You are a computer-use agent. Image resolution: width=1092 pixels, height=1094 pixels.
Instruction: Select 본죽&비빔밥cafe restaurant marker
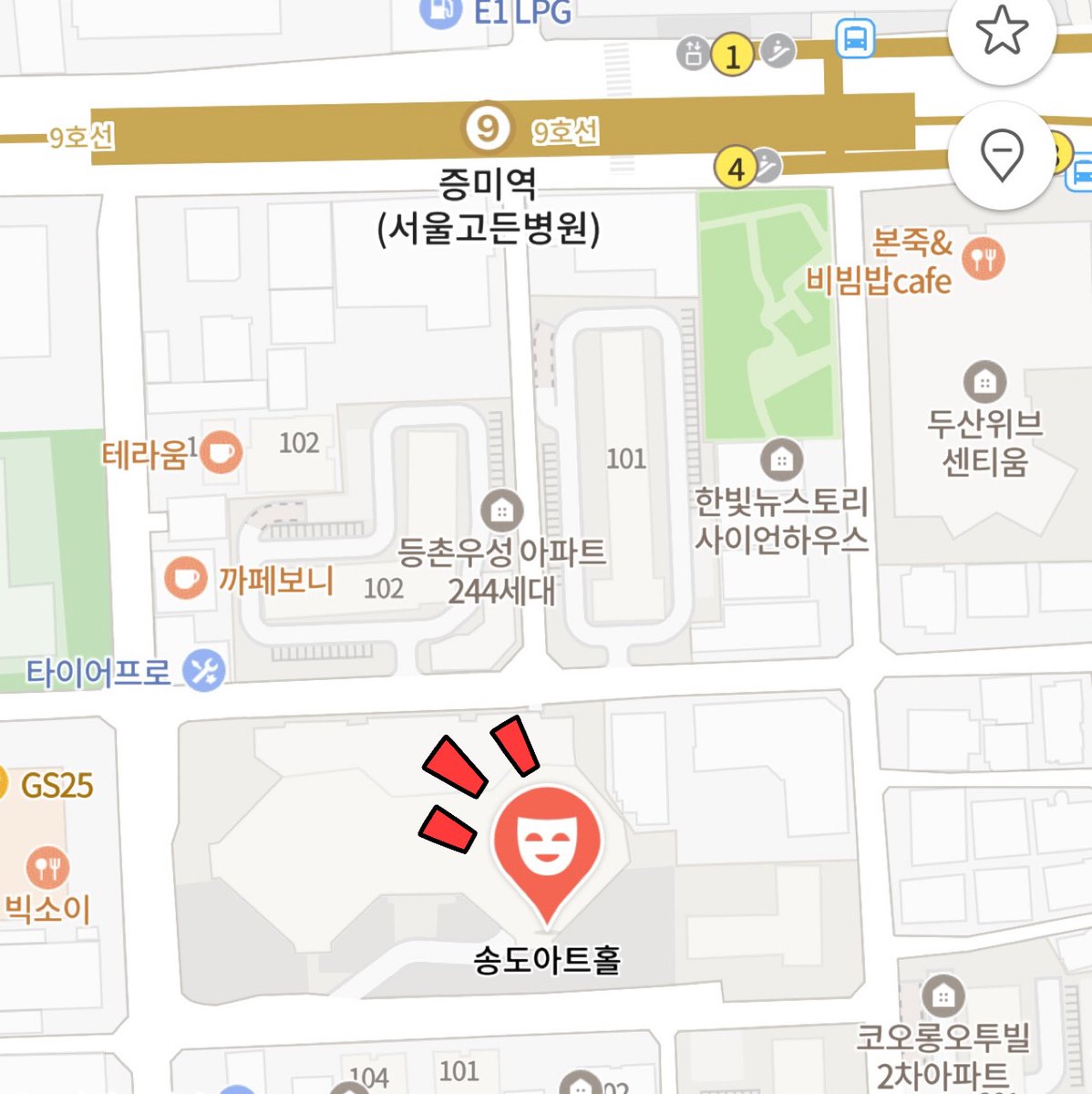click(983, 259)
